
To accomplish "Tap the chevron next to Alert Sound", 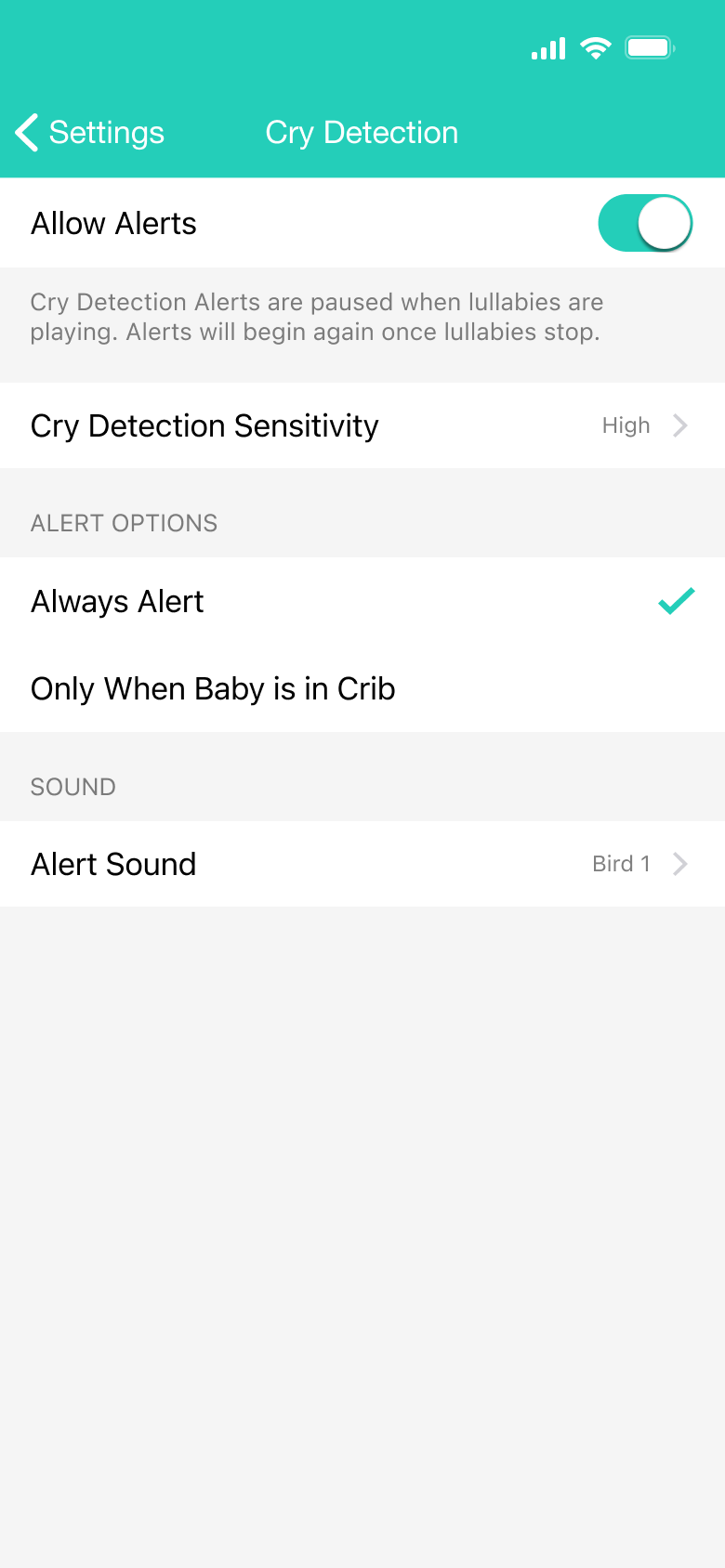I will coord(681,864).
